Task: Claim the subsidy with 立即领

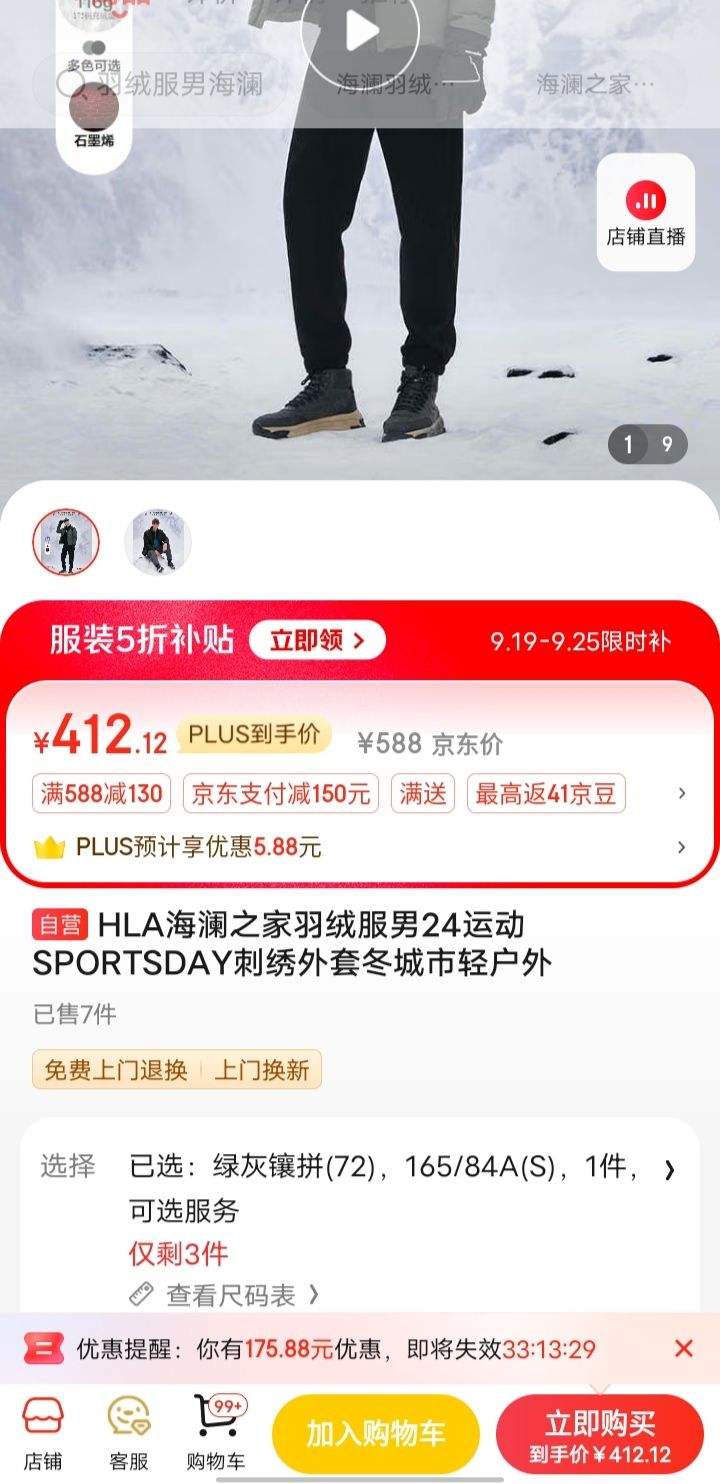Action: pyautogui.click(x=317, y=640)
